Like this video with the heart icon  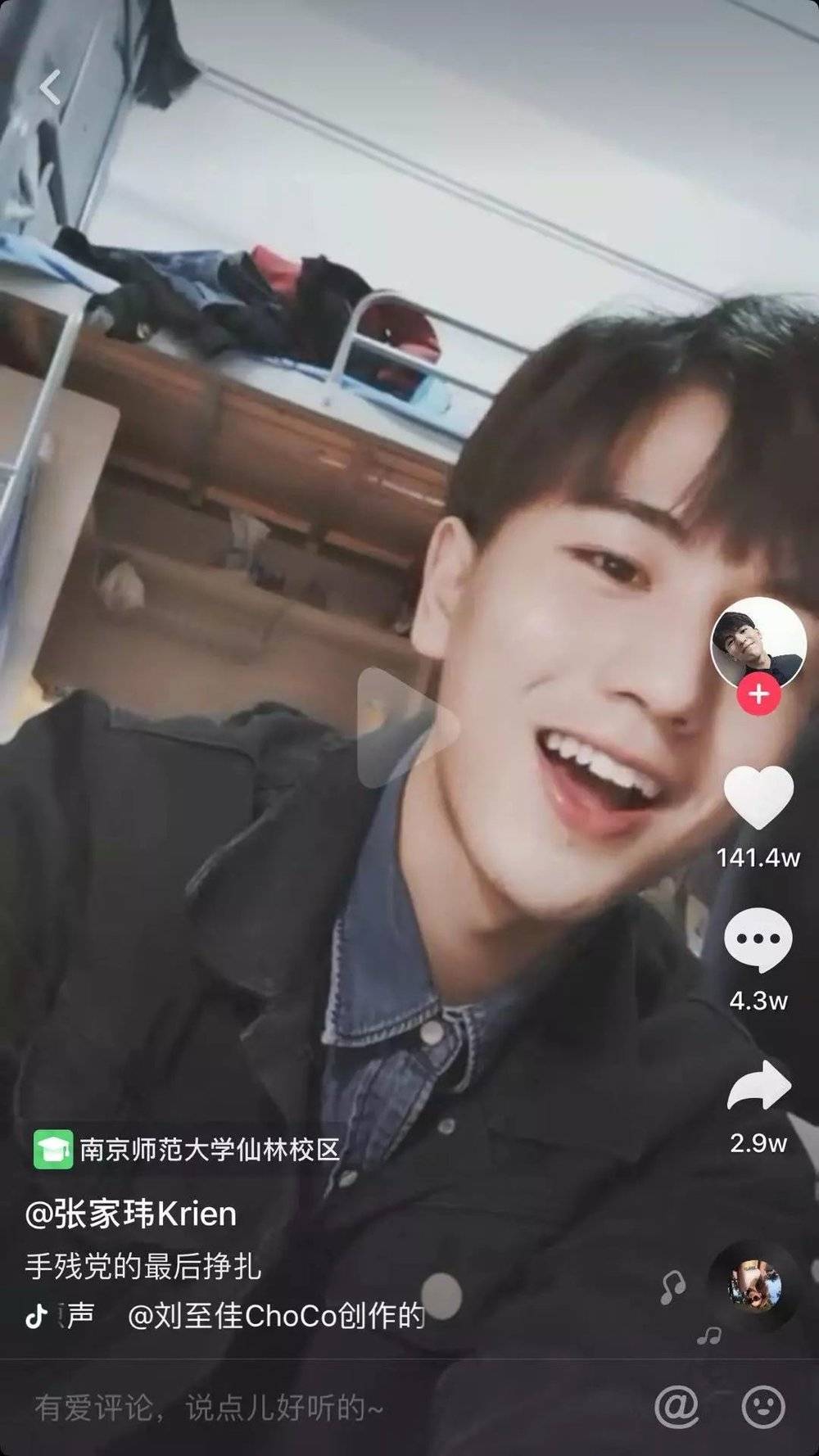pyautogui.click(x=758, y=796)
